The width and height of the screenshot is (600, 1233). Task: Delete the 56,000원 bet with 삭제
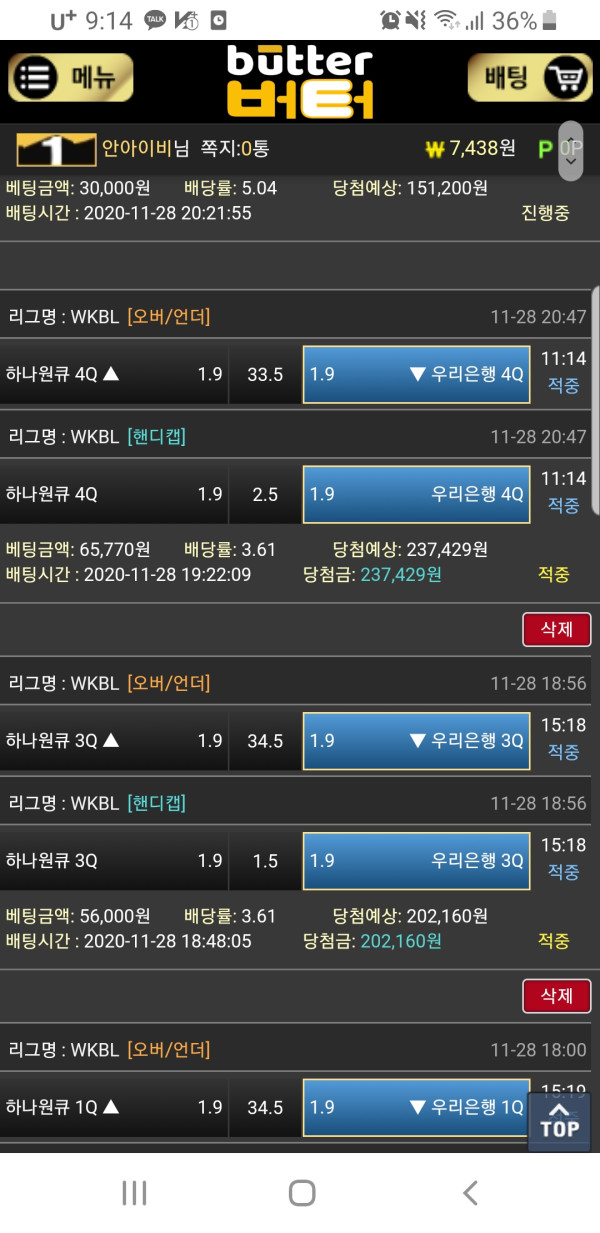[x=556, y=996]
